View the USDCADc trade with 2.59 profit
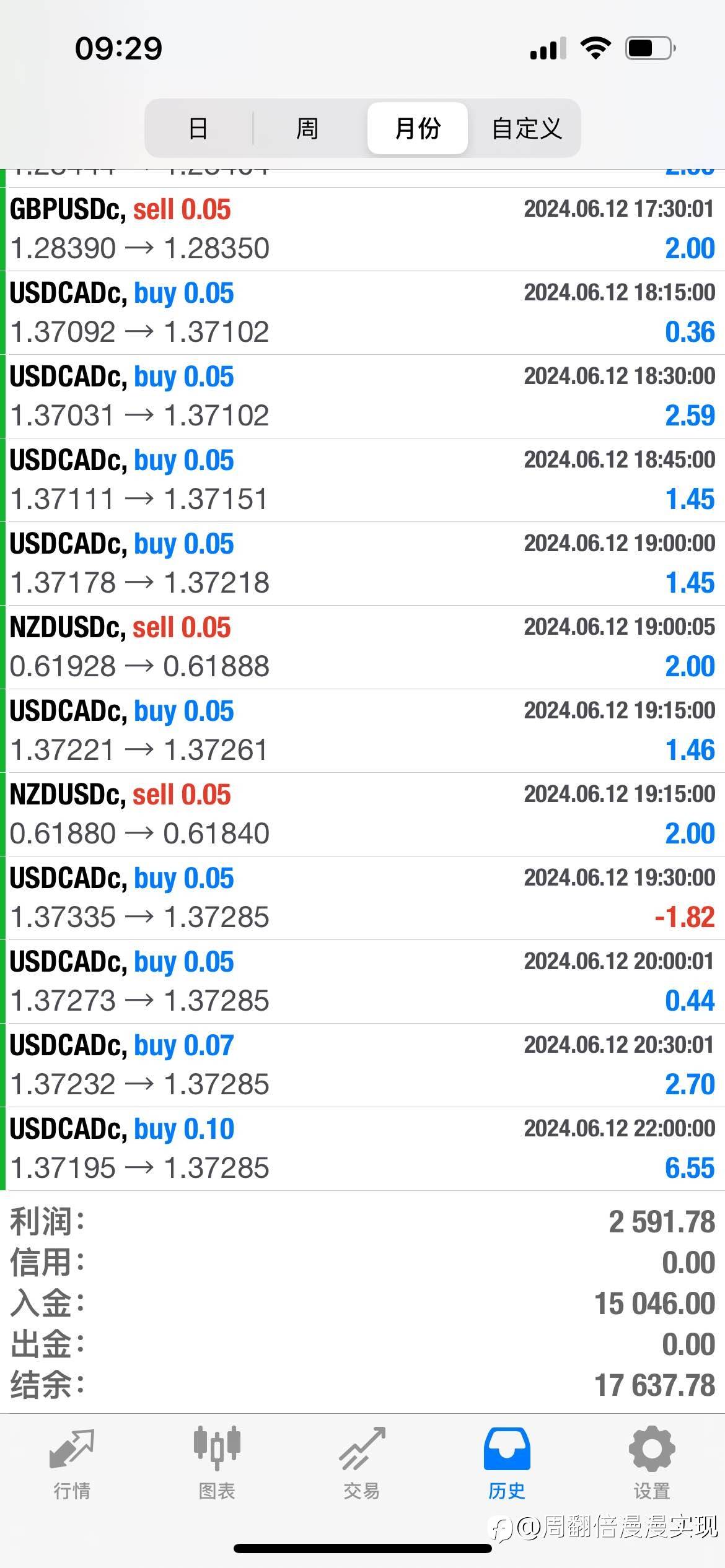 362,396
